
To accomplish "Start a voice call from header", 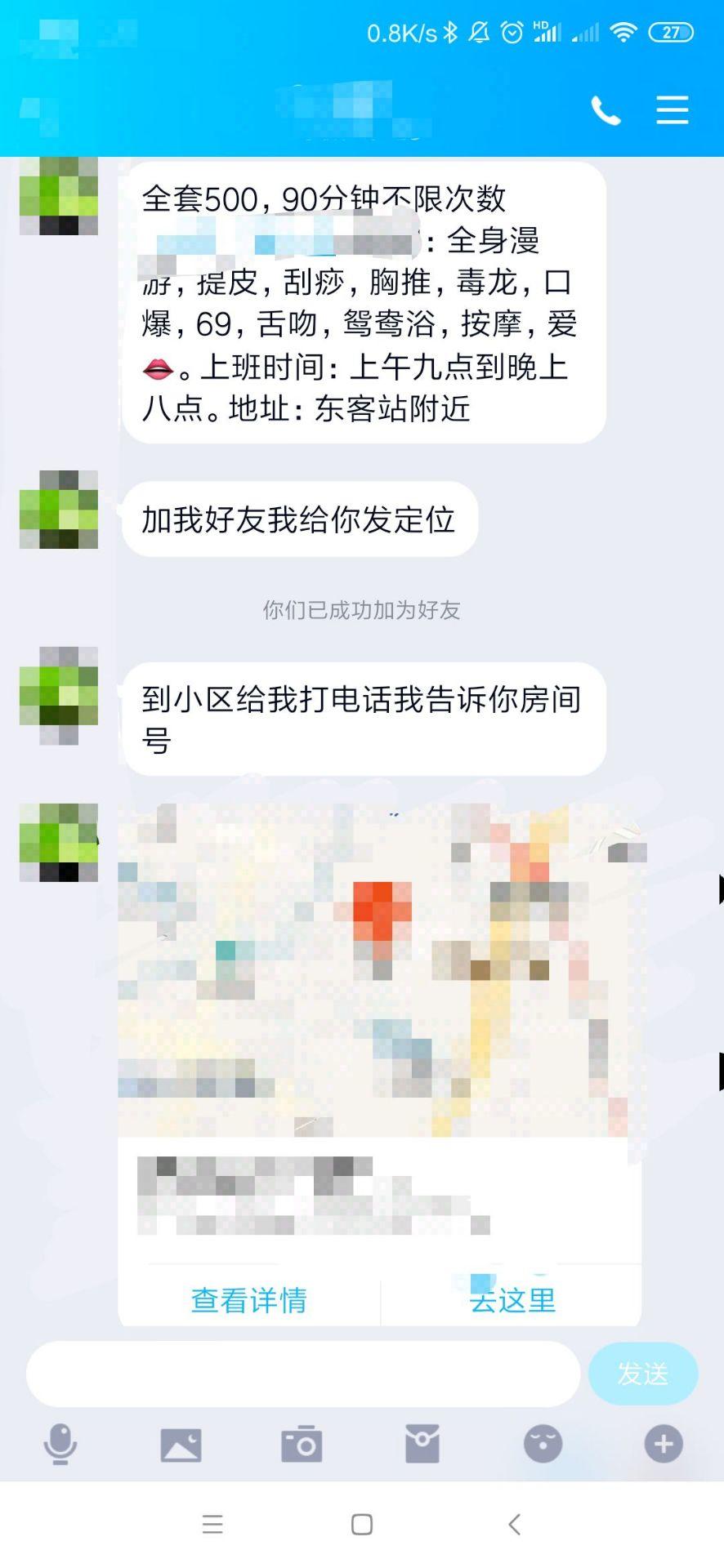I will pyautogui.click(x=606, y=110).
